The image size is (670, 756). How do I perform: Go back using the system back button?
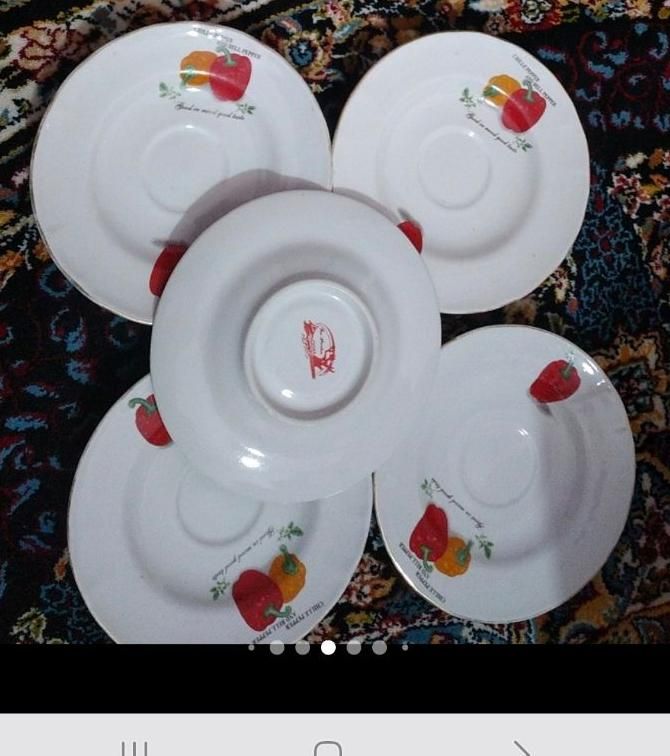coord(521,748)
